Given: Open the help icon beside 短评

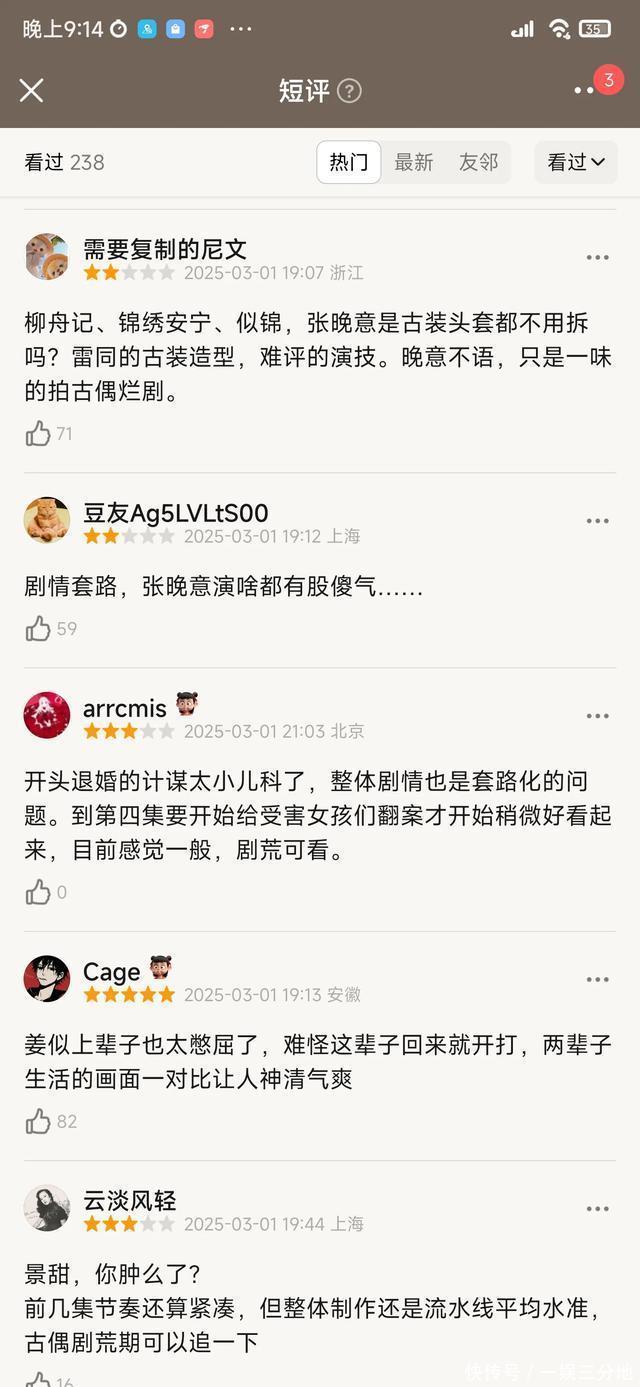Looking at the screenshot, I should 348,91.
